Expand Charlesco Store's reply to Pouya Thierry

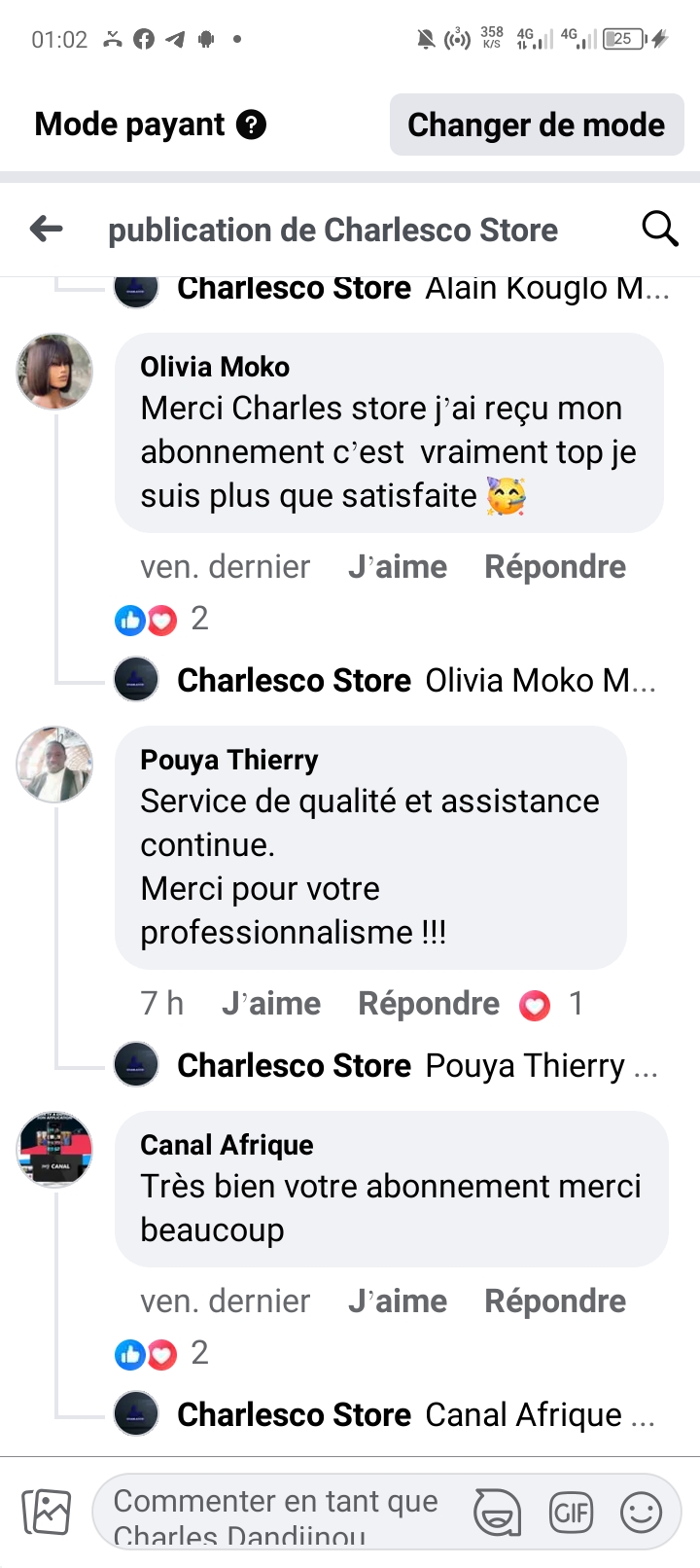416,1066
